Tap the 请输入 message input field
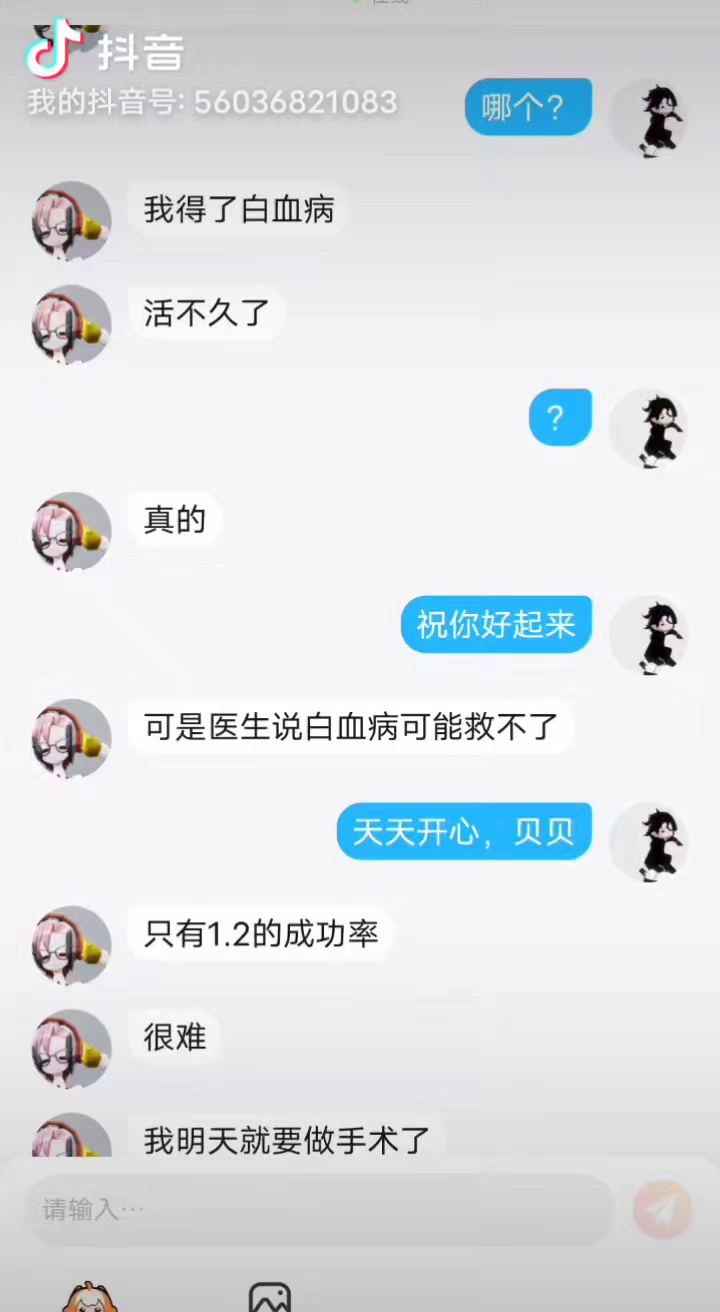This screenshot has width=720, height=1312. click(x=318, y=1210)
